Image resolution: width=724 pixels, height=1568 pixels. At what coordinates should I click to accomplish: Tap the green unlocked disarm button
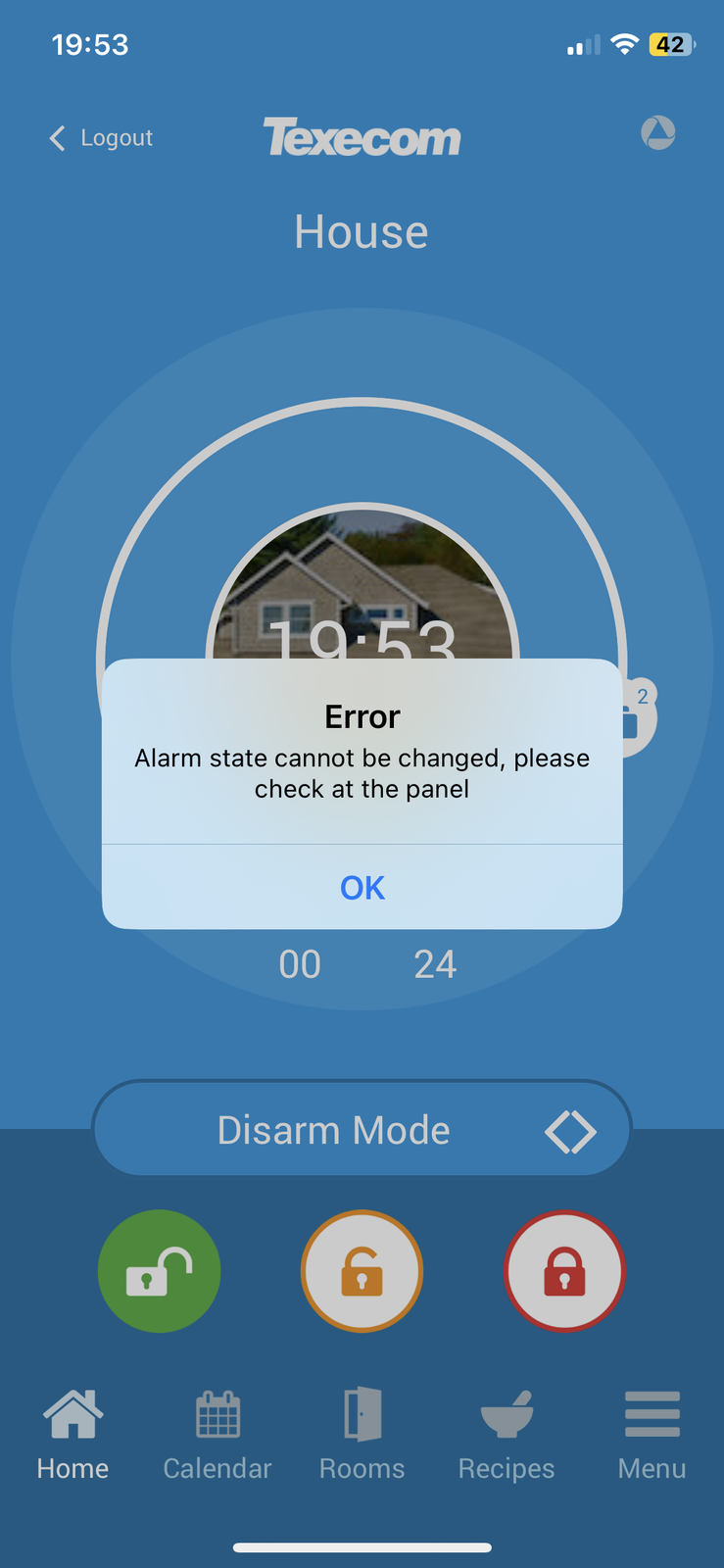[x=160, y=1271]
